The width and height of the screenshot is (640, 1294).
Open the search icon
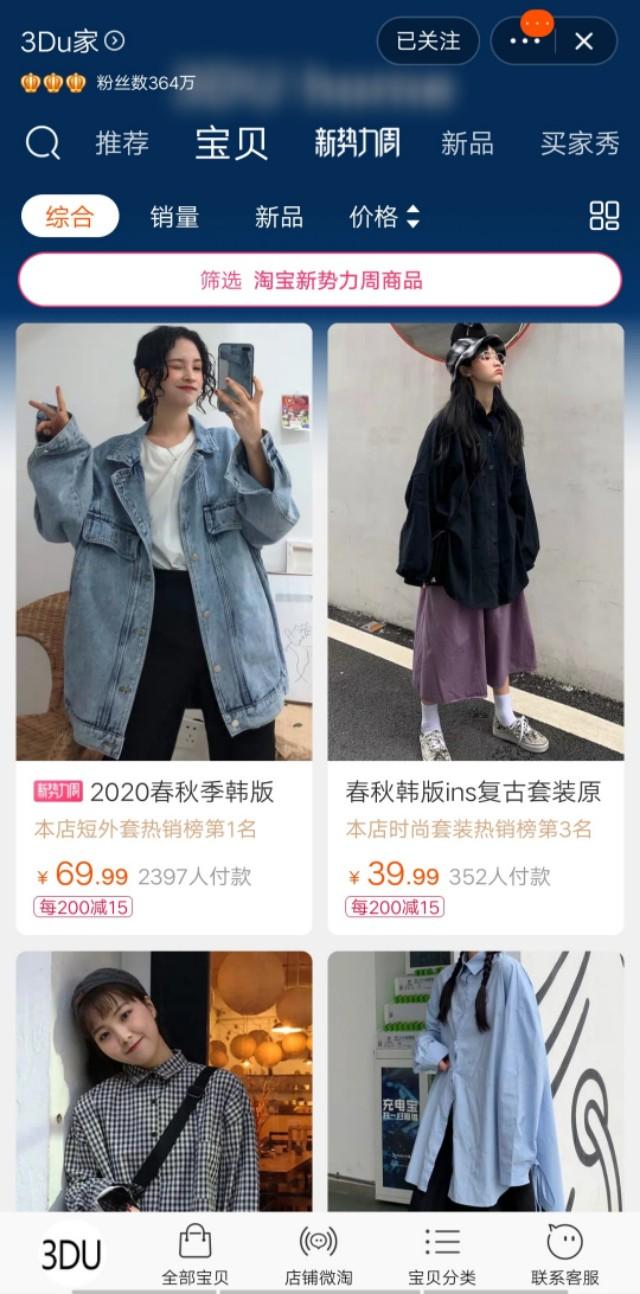[x=42, y=144]
